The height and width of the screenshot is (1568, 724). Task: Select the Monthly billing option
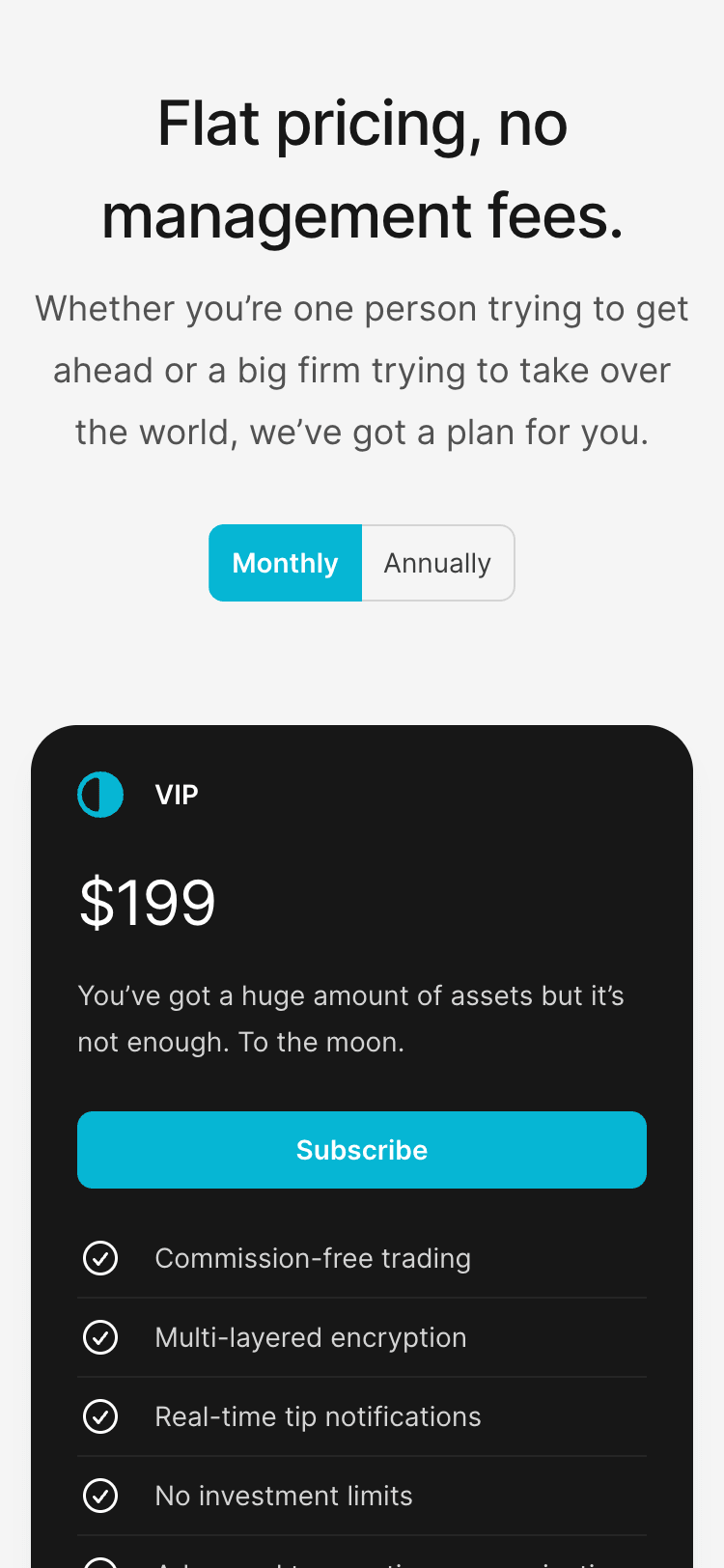click(x=285, y=563)
